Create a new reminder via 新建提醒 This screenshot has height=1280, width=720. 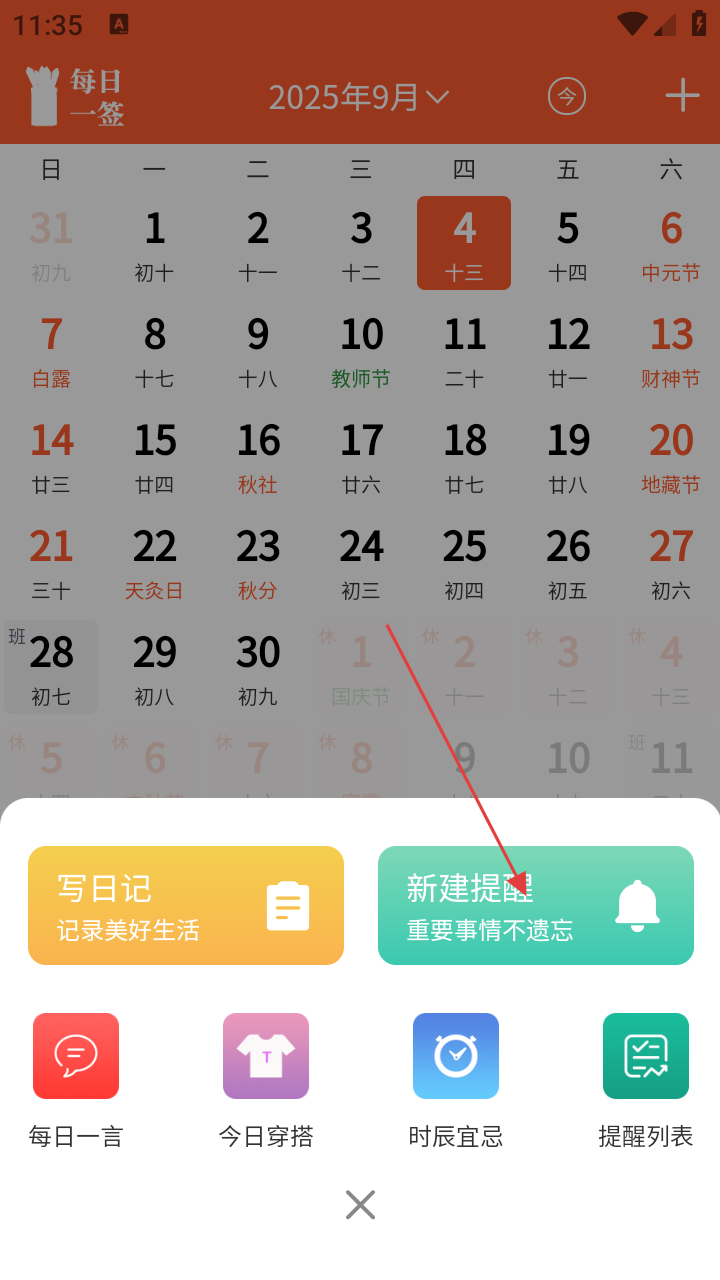[536, 905]
